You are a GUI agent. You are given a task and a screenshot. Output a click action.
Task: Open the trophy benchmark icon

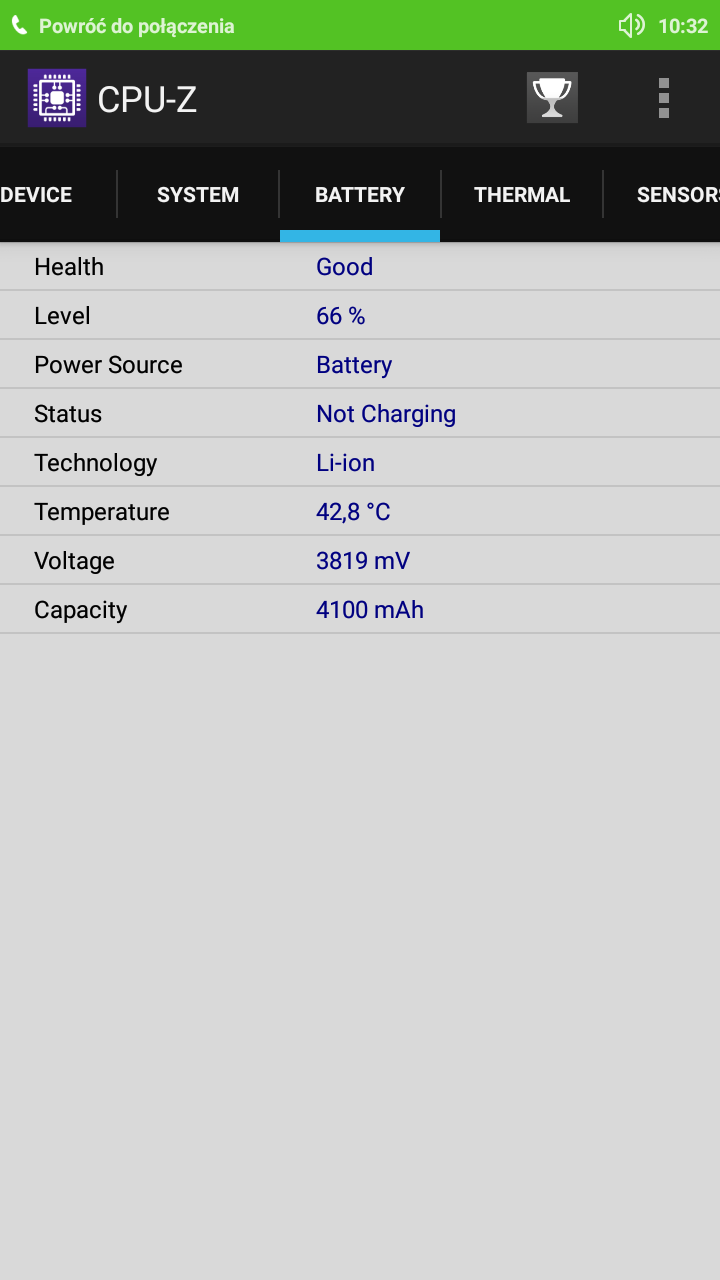(552, 98)
